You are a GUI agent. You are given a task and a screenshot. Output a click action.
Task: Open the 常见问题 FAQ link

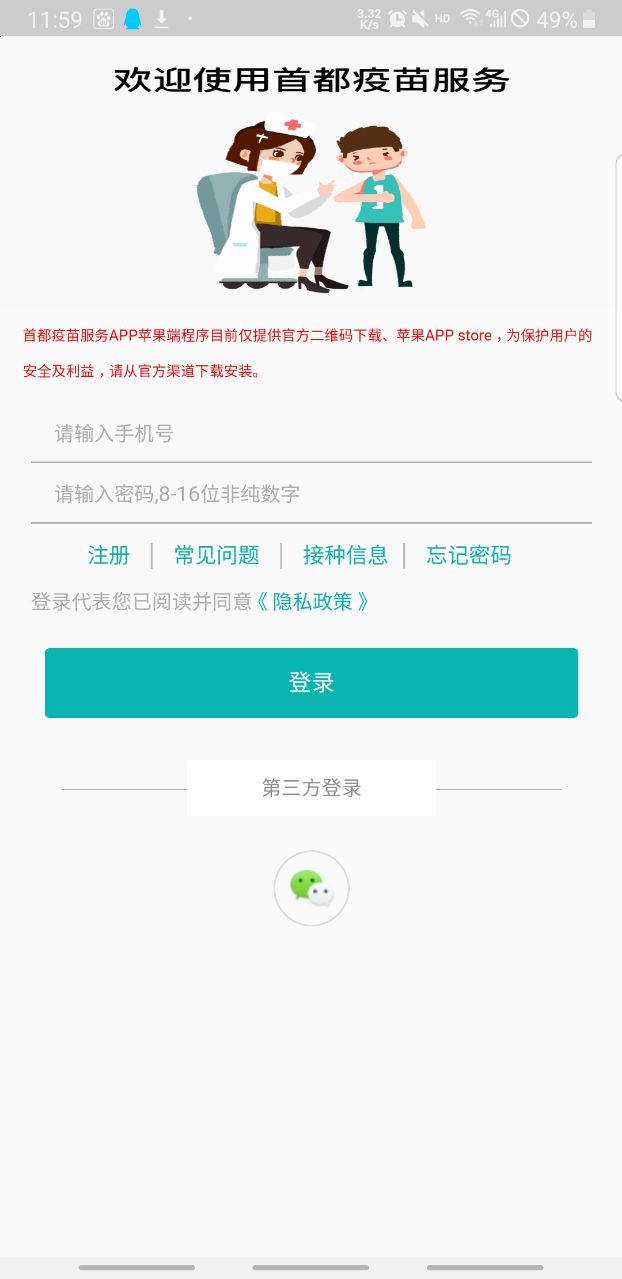(x=216, y=555)
